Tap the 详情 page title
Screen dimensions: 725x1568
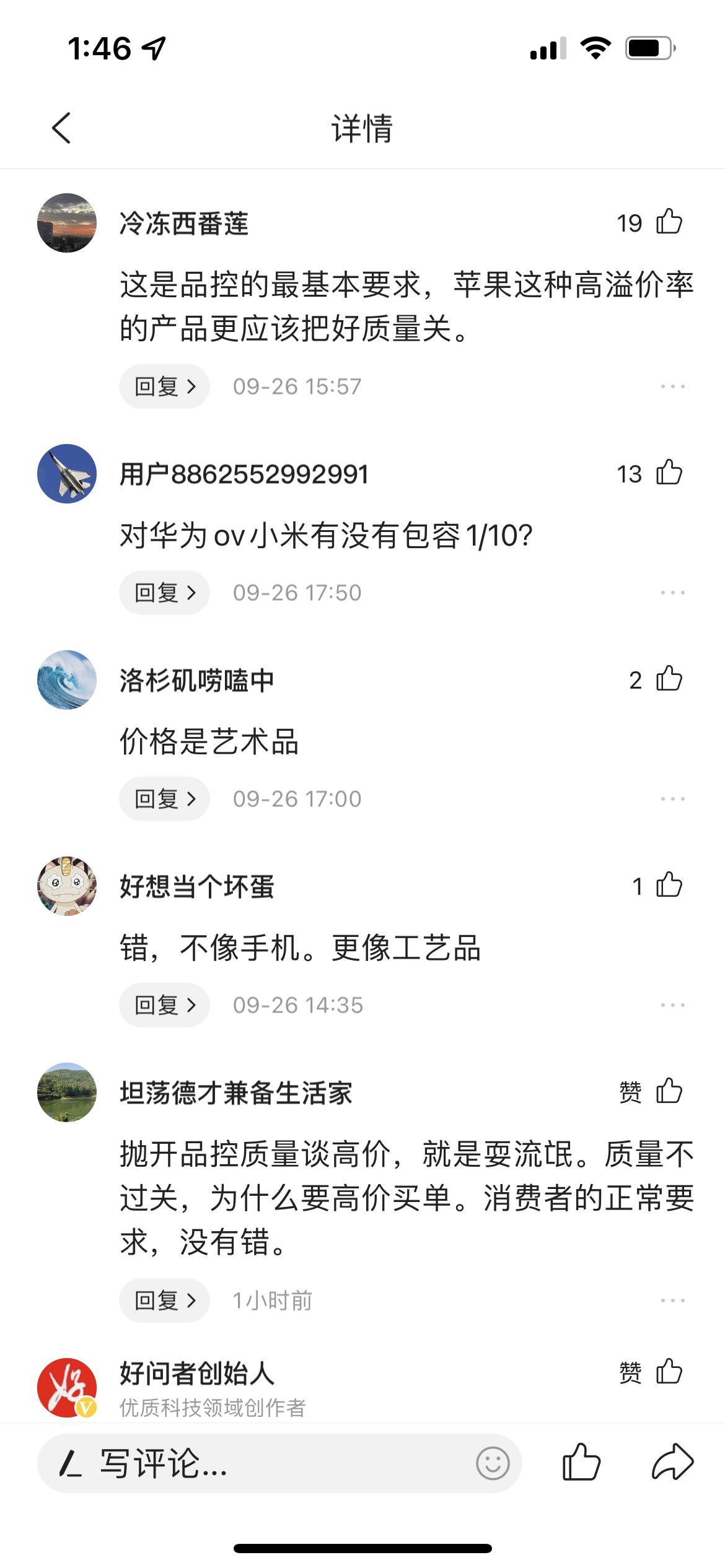point(362,127)
